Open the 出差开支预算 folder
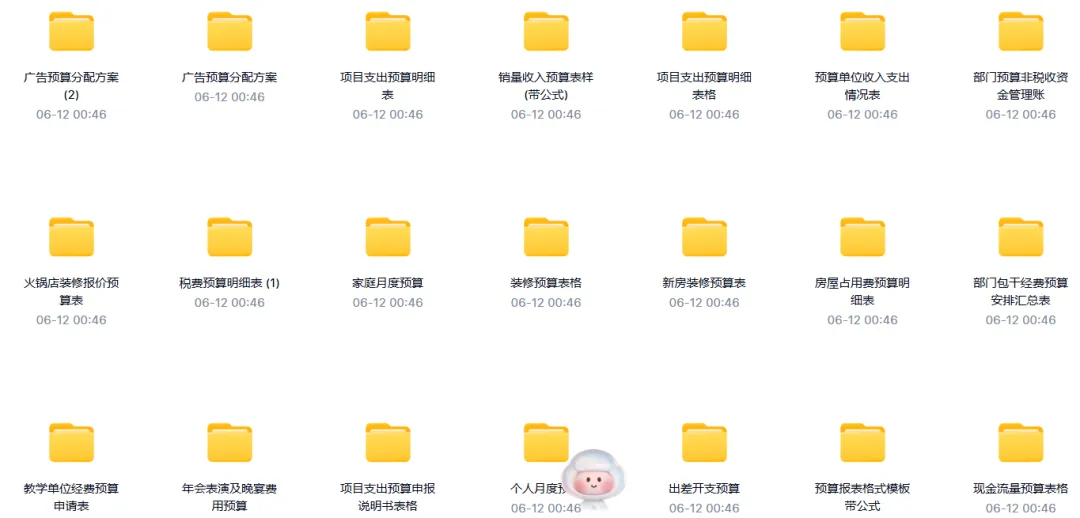Viewport: 1080px width, 518px height. click(x=704, y=443)
